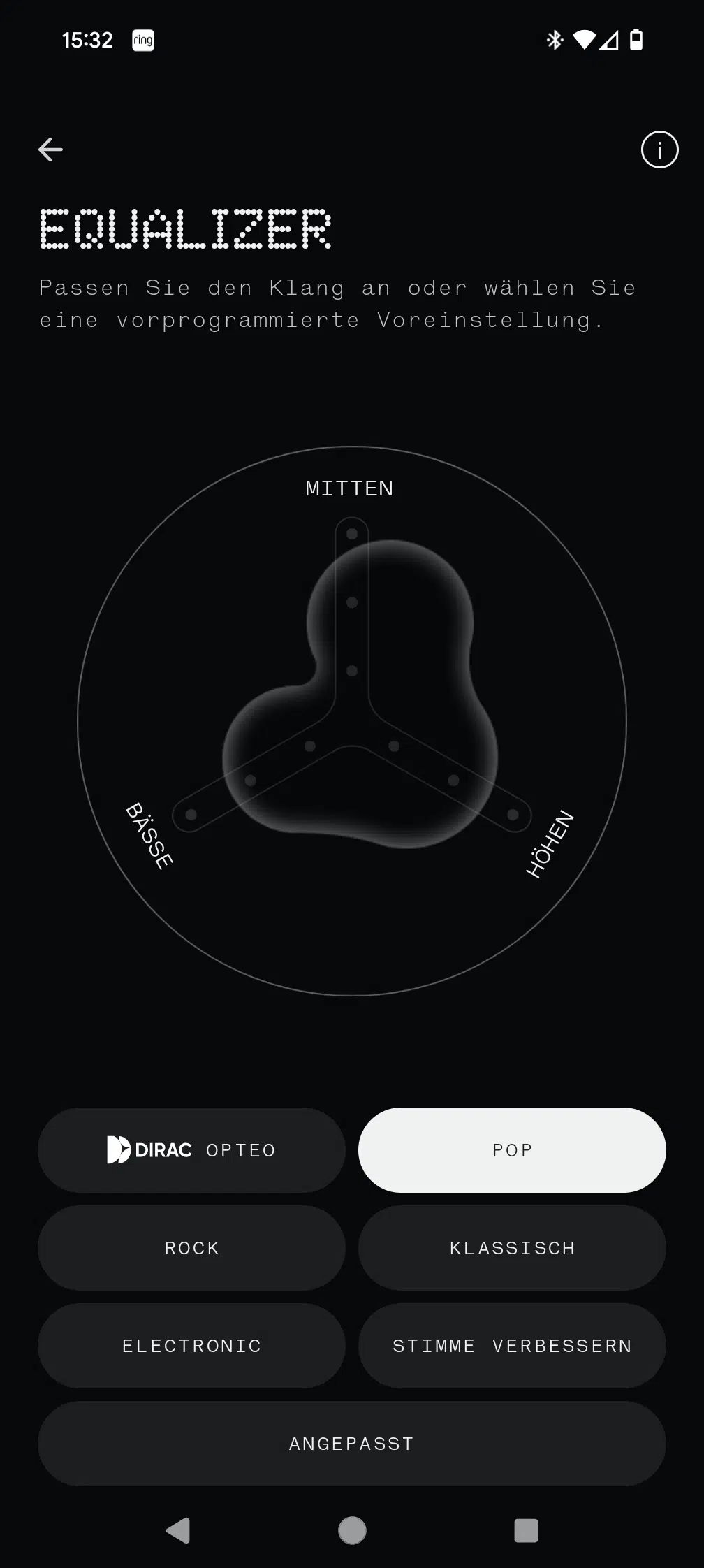The height and width of the screenshot is (1568, 704).
Task: Select the Dirac Opteo preset
Action: pyautogui.click(x=191, y=1150)
